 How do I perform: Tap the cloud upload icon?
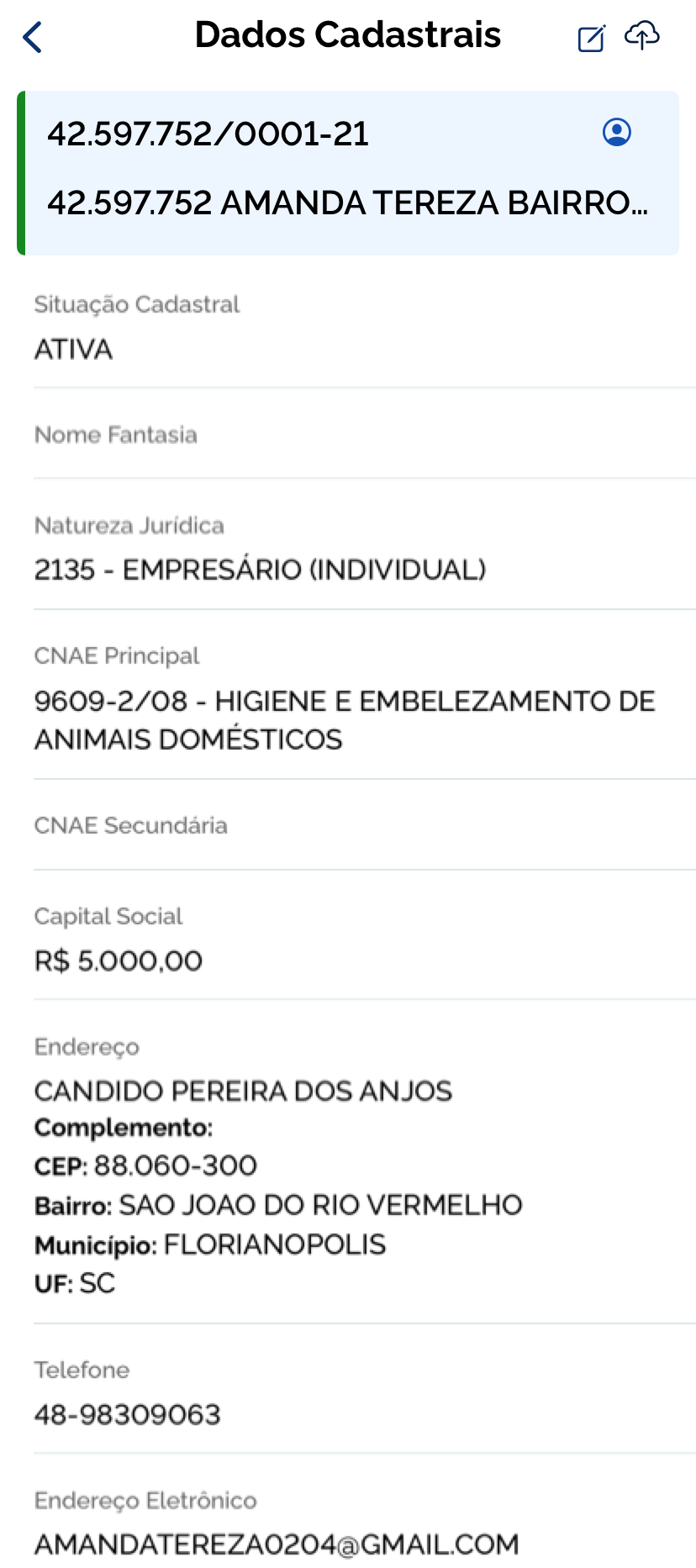(641, 36)
